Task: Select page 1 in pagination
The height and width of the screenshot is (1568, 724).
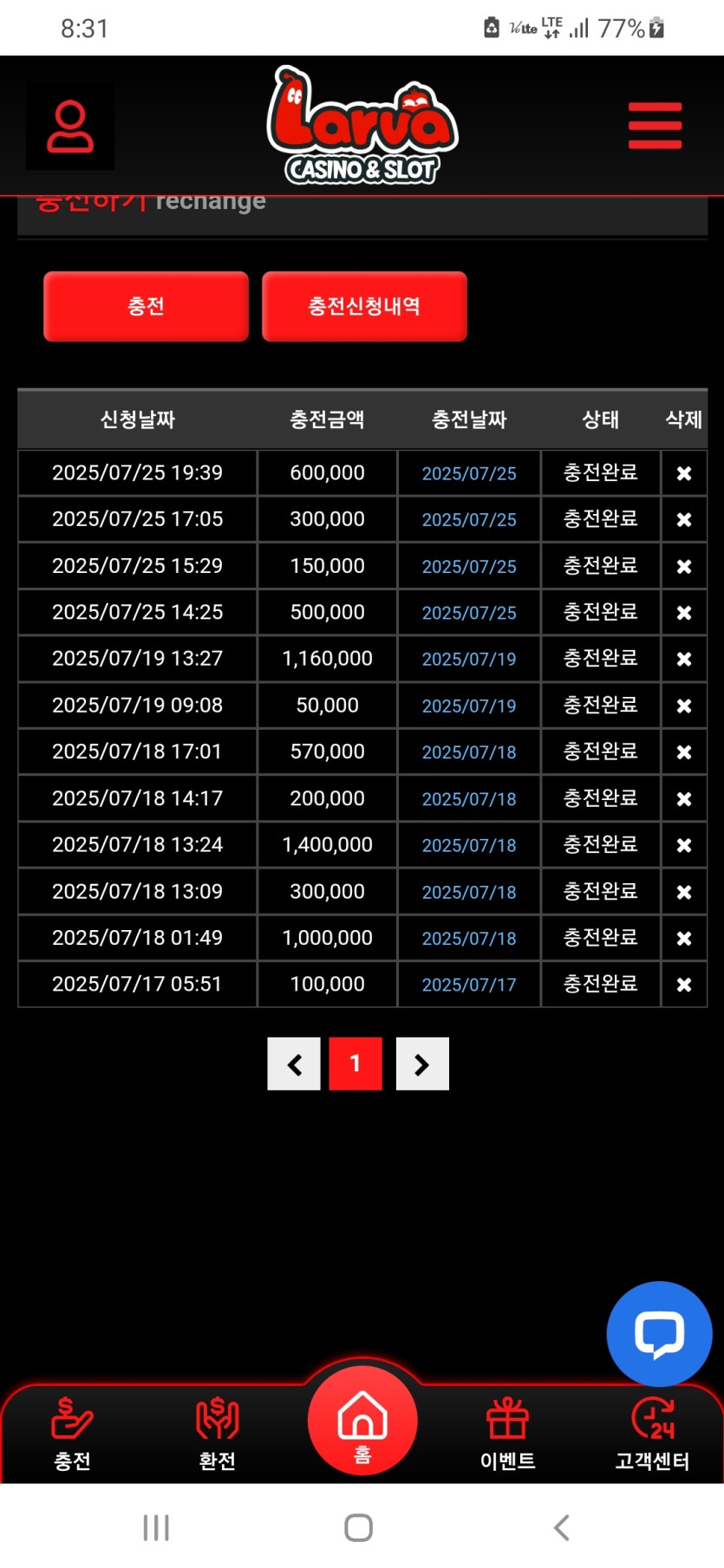Action: tap(355, 1064)
